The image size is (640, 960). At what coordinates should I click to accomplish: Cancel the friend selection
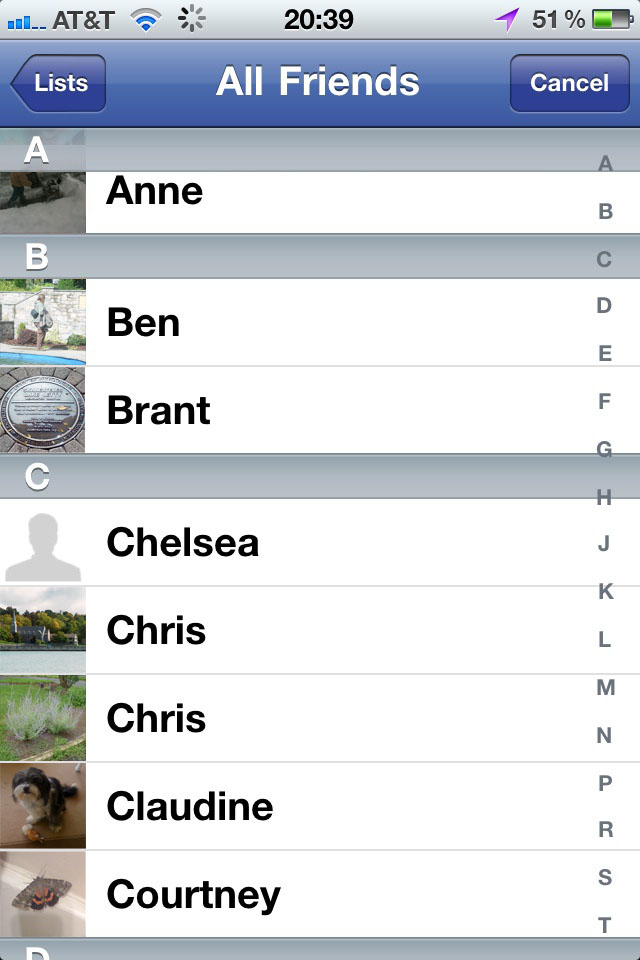point(569,83)
